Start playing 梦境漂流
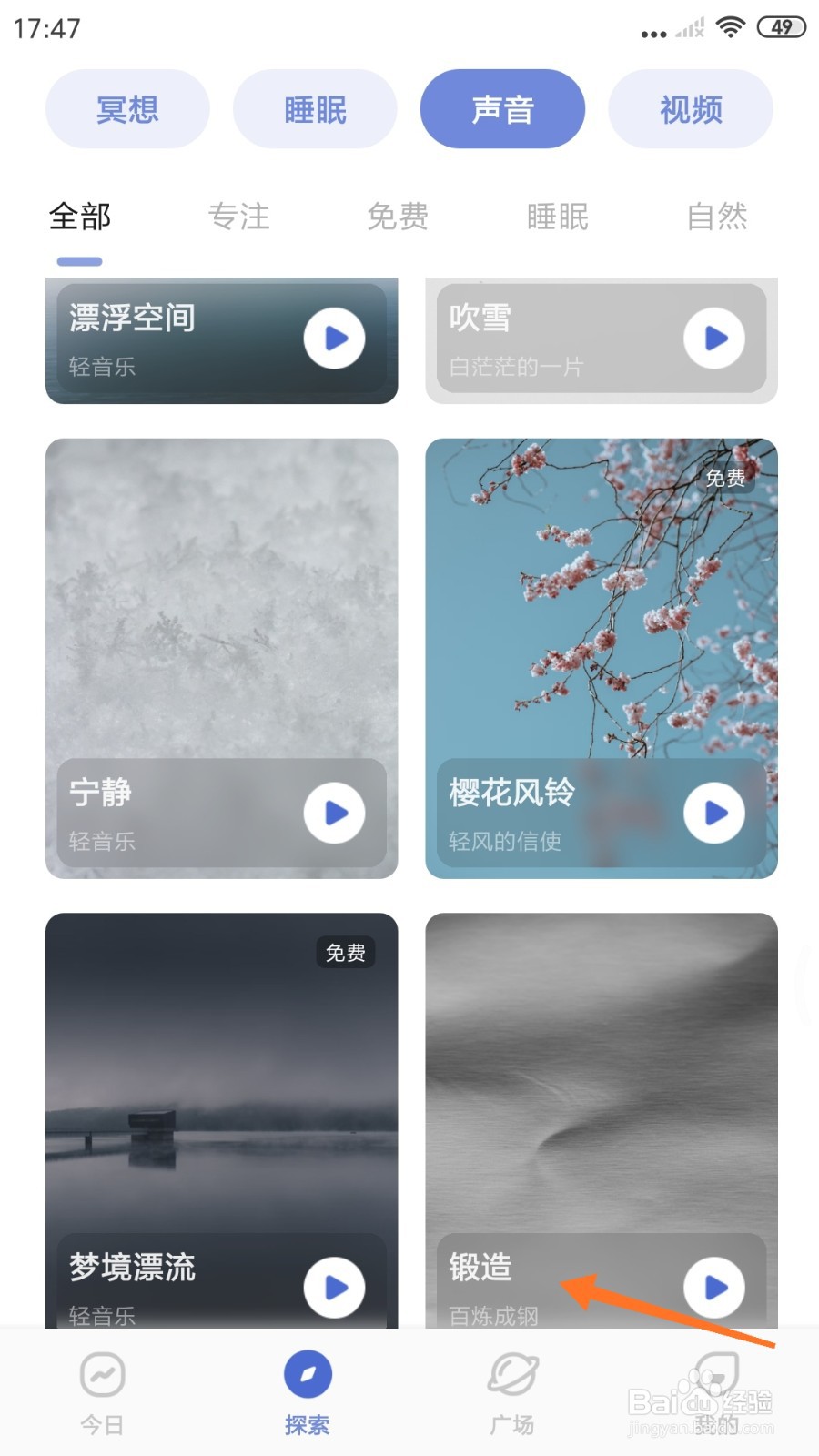819x1456 pixels. point(335,1288)
